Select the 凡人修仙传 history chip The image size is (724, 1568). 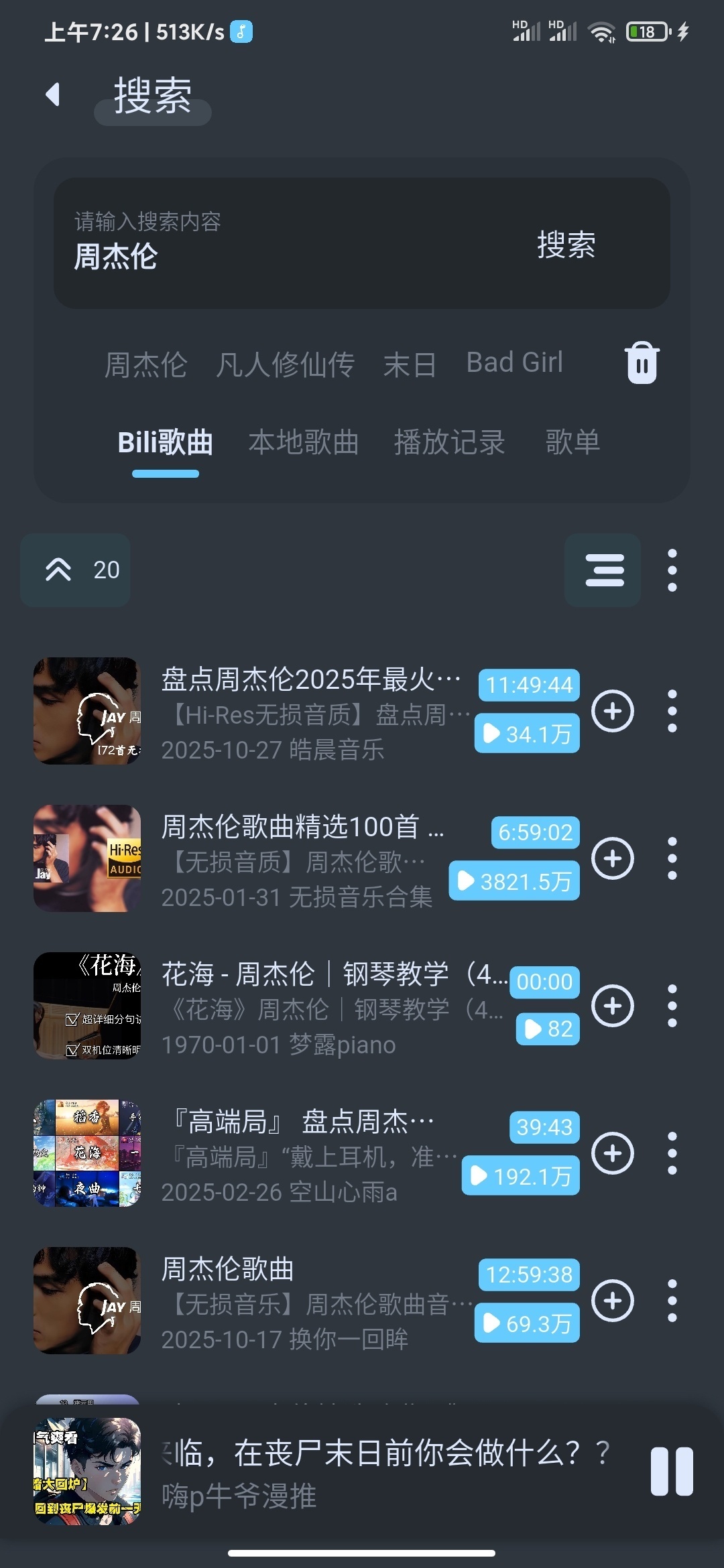click(285, 365)
